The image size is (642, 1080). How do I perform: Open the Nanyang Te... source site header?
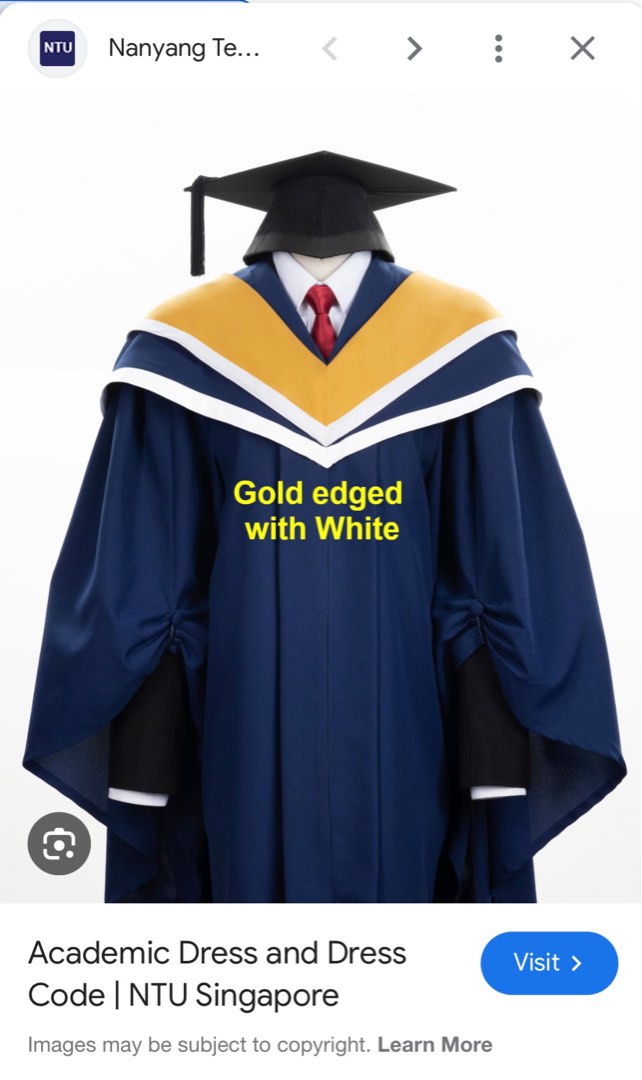(183, 48)
